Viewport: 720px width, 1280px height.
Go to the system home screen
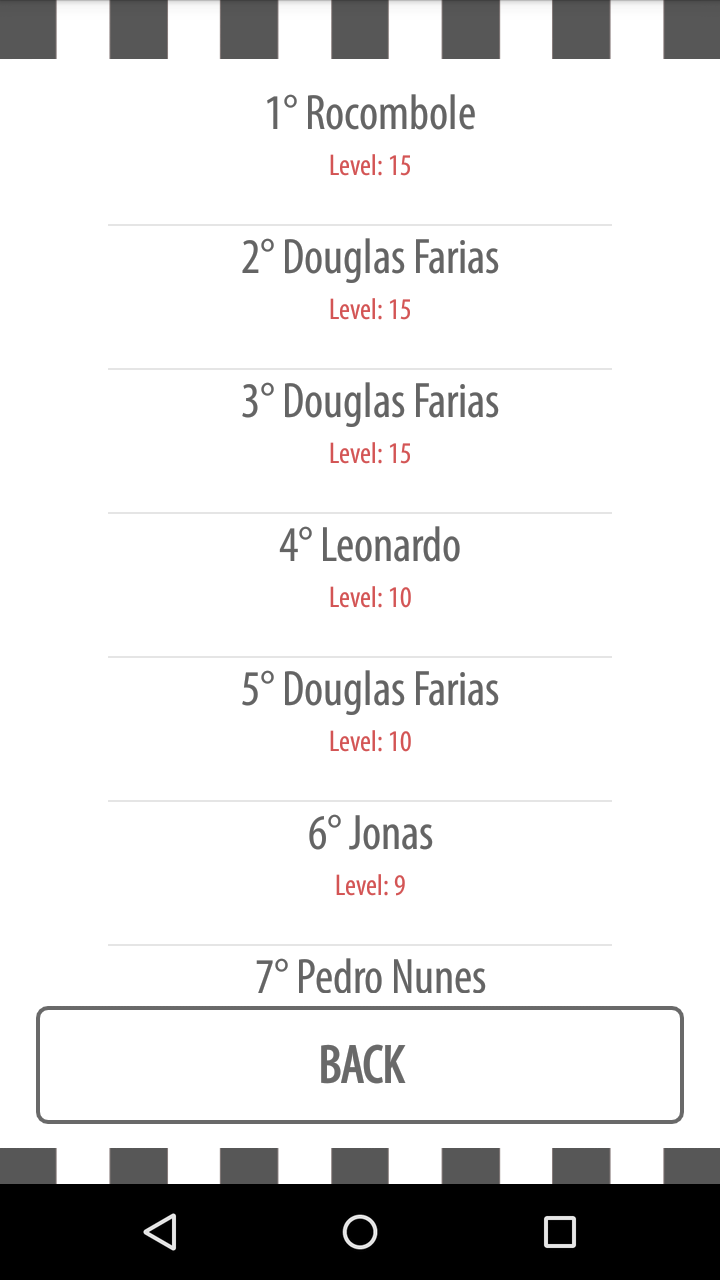click(360, 1232)
